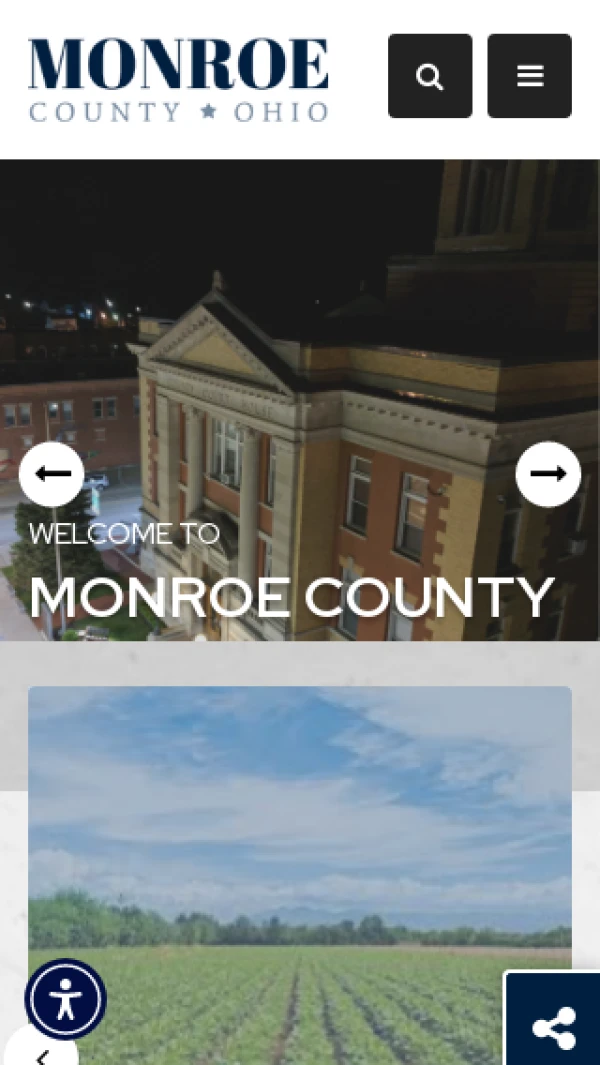Go to the Monroe County homepage via logo

coord(178,80)
